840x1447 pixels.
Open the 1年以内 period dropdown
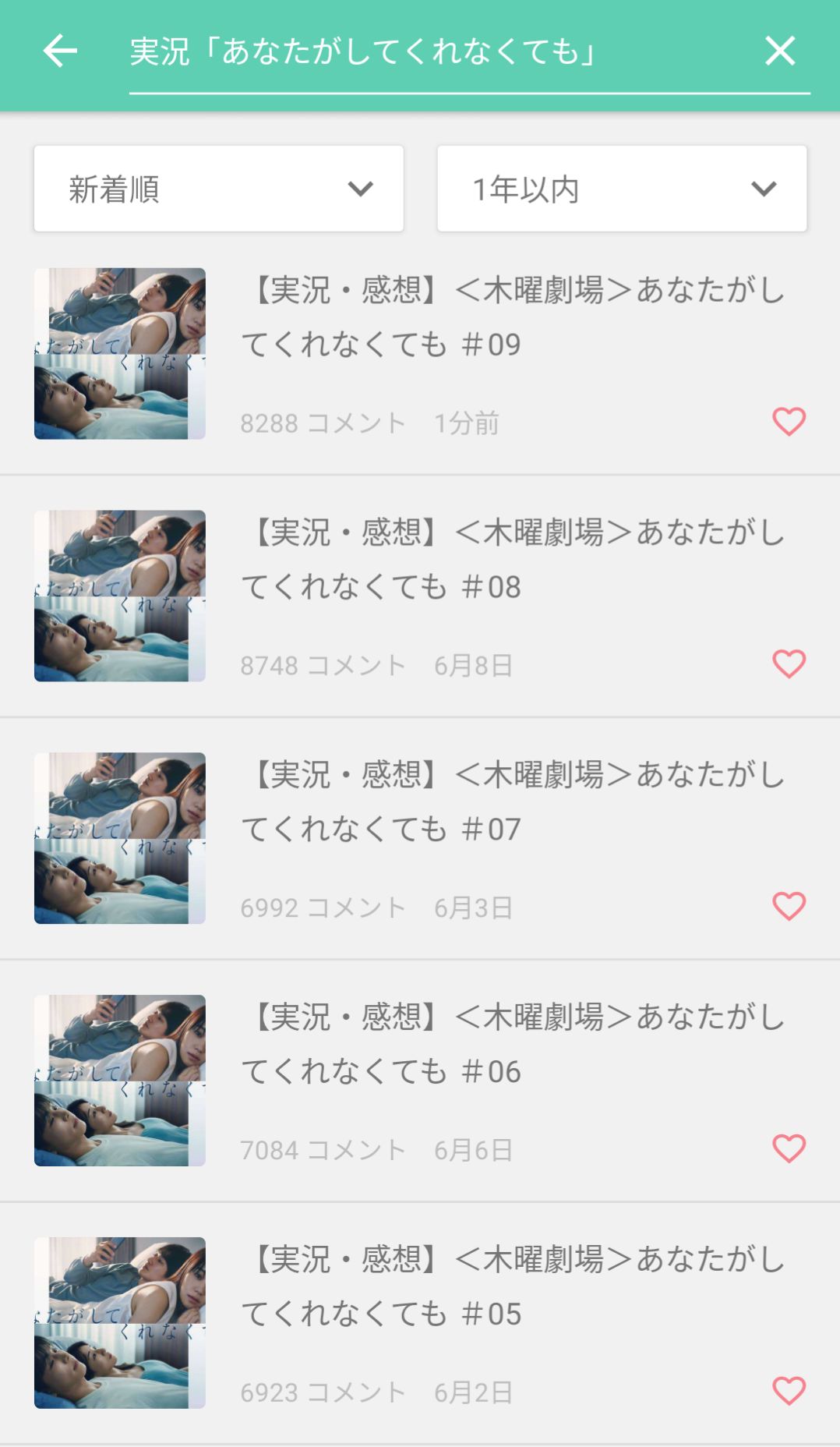coord(622,189)
